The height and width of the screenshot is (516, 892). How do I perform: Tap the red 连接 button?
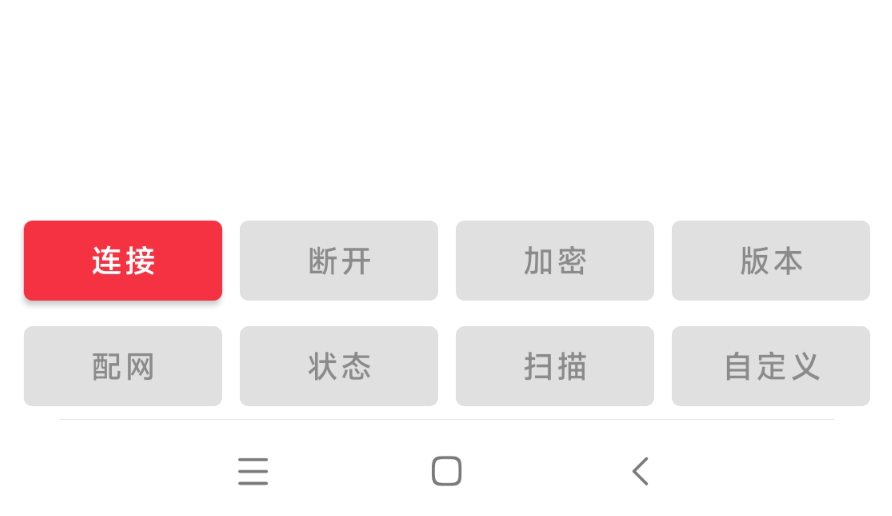click(x=123, y=261)
